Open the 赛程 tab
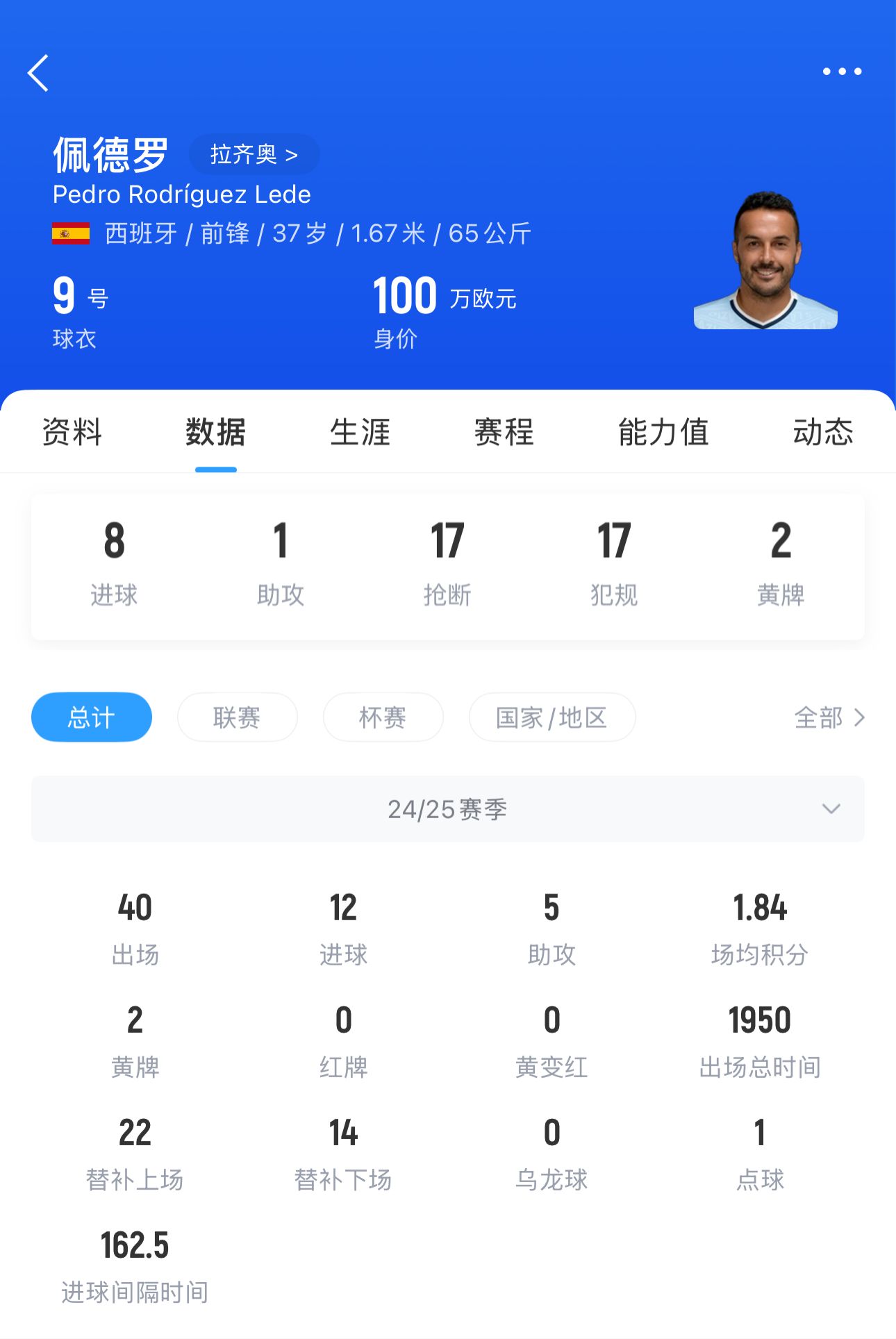896x1339 pixels. point(504,432)
